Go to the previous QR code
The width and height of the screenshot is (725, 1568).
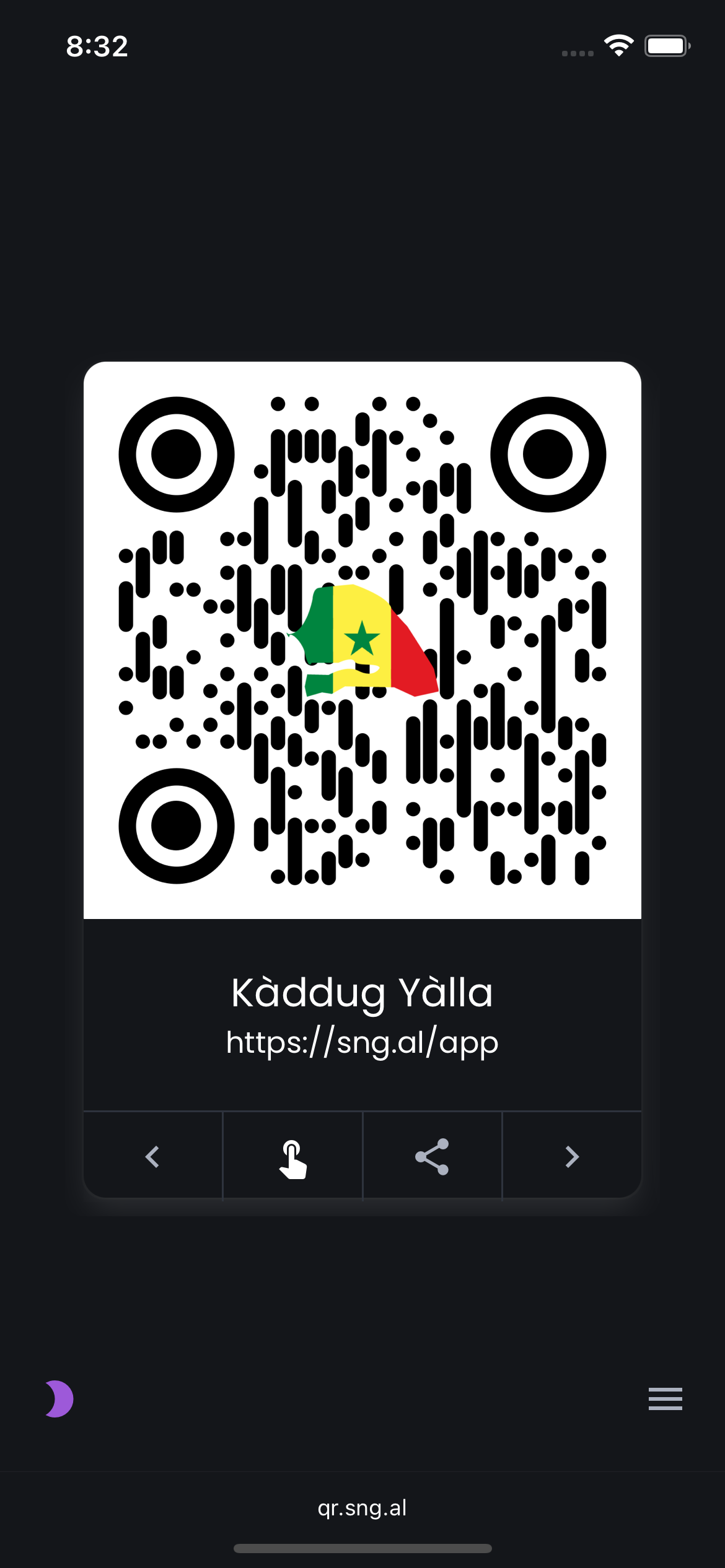pyautogui.click(x=152, y=1156)
